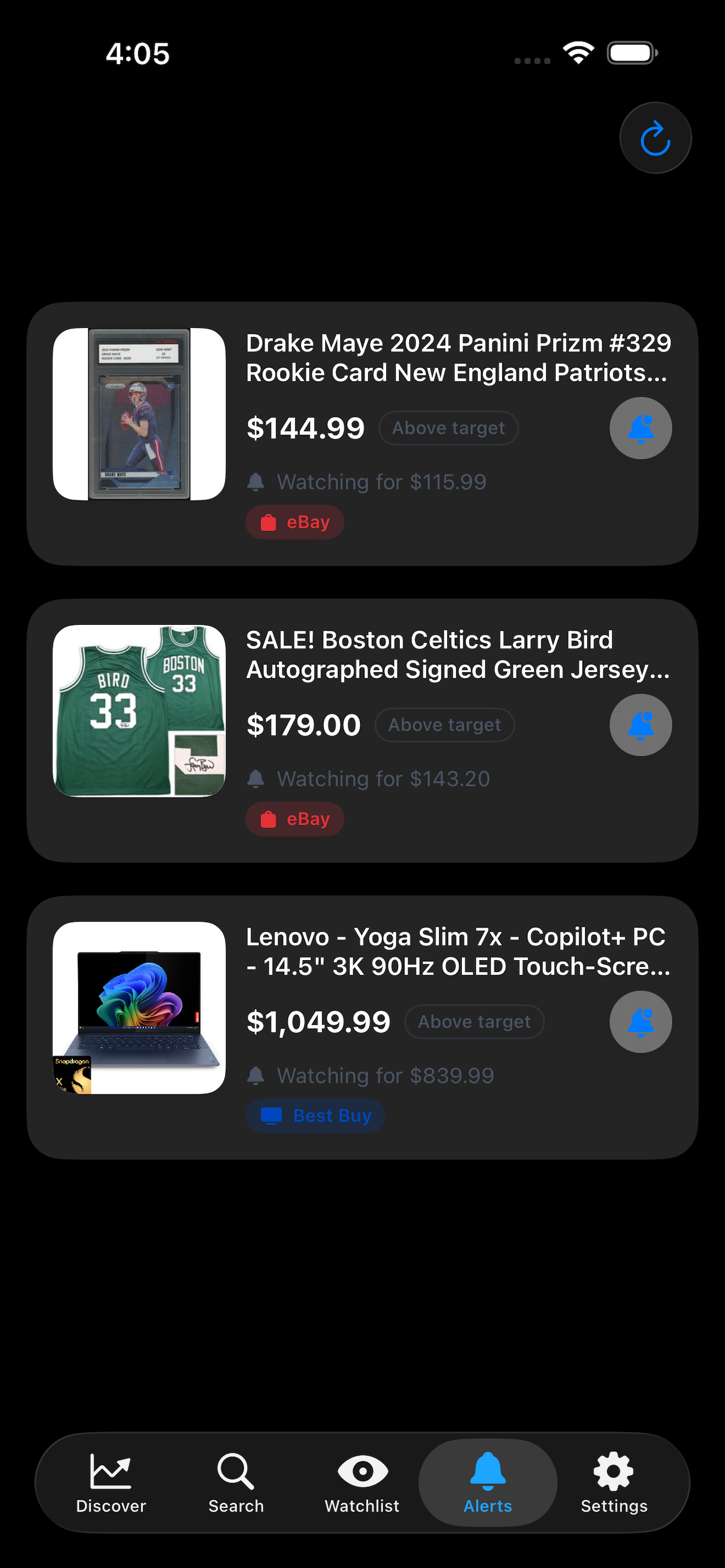This screenshot has height=1568, width=725.
Task: Expand the Above target pill on Drake Maye card
Action: pyautogui.click(x=448, y=428)
